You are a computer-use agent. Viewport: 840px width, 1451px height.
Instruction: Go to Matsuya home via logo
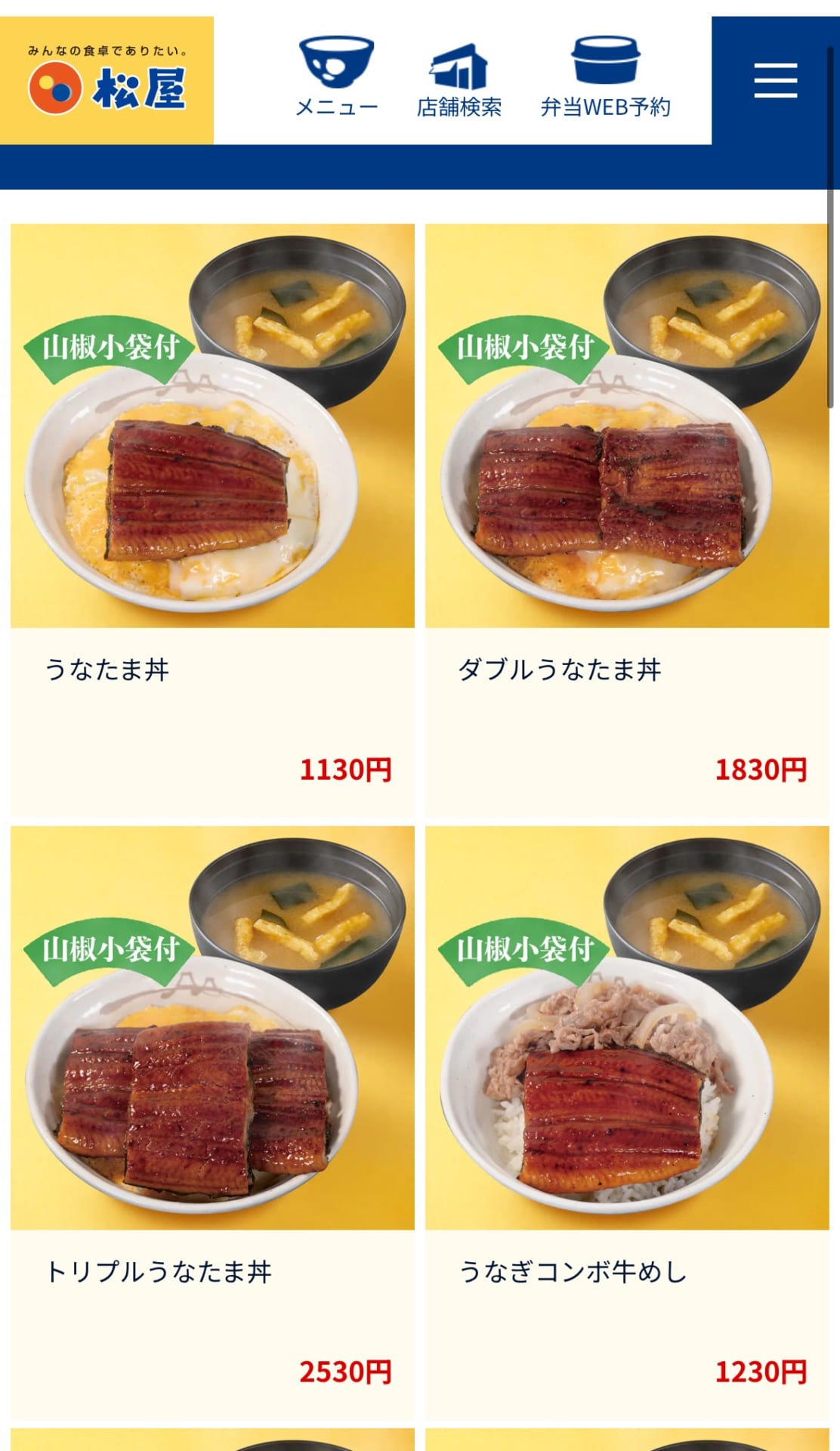pos(107,81)
